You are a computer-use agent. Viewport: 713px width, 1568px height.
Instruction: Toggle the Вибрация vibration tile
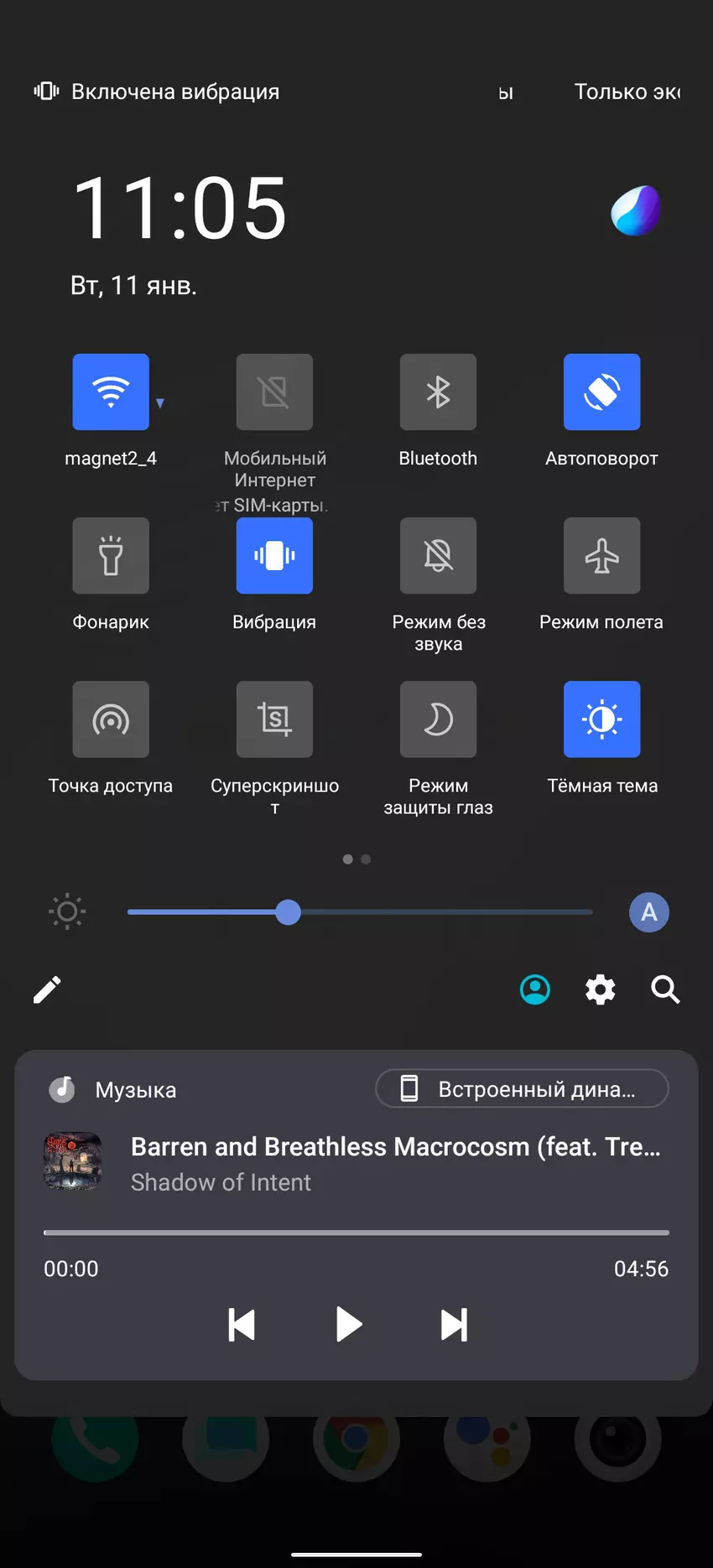pyautogui.click(x=274, y=555)
